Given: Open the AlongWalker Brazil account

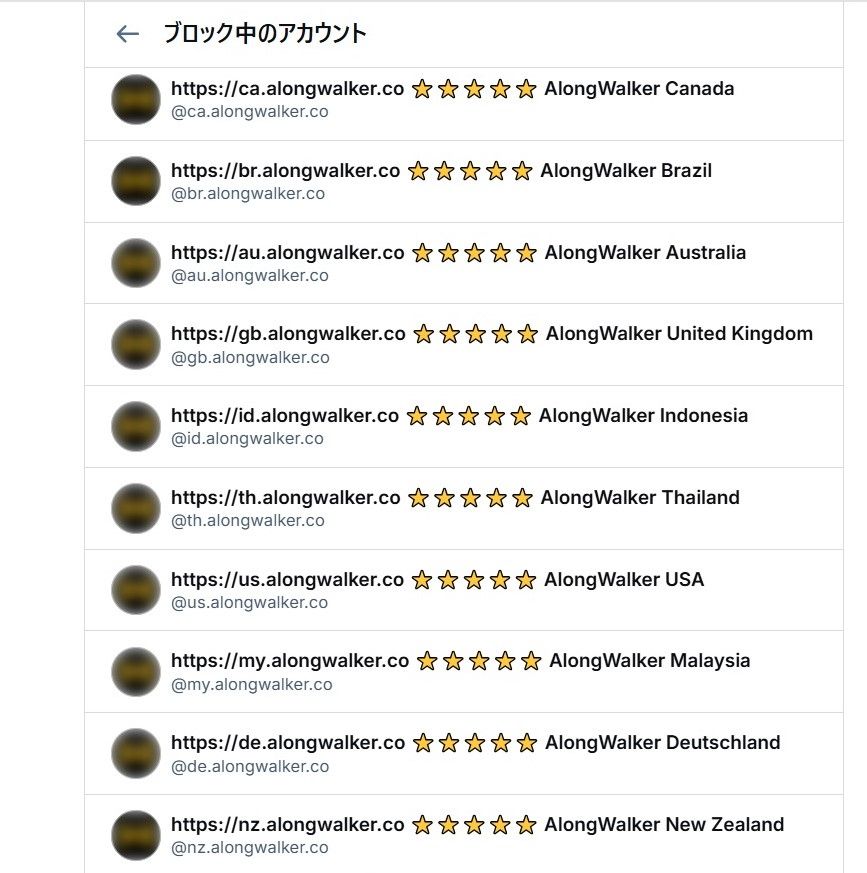Looking at the screenshot, I should coord(441,181).
